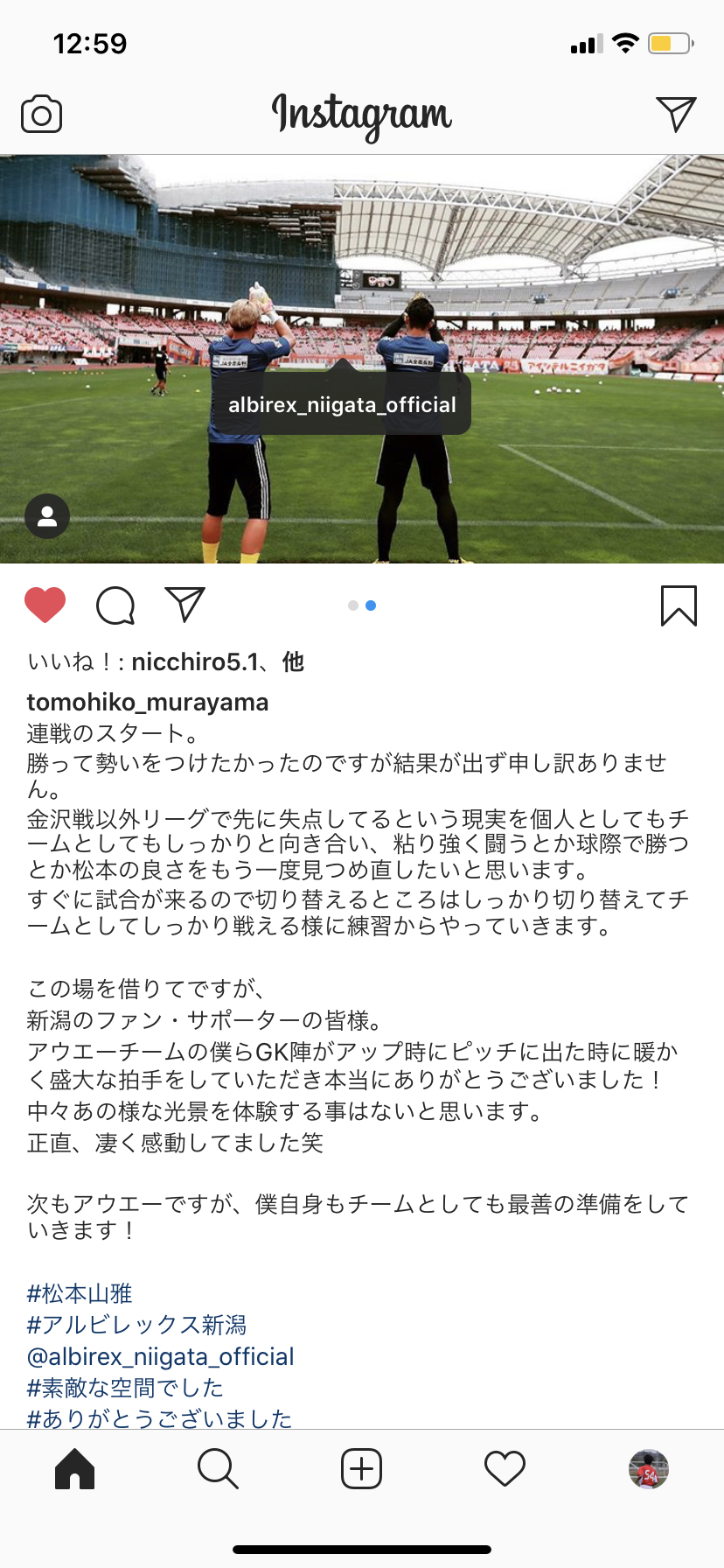Open the #素敵な空間でした hashtag
The image size is (724, 1568).
[125, 1388]
